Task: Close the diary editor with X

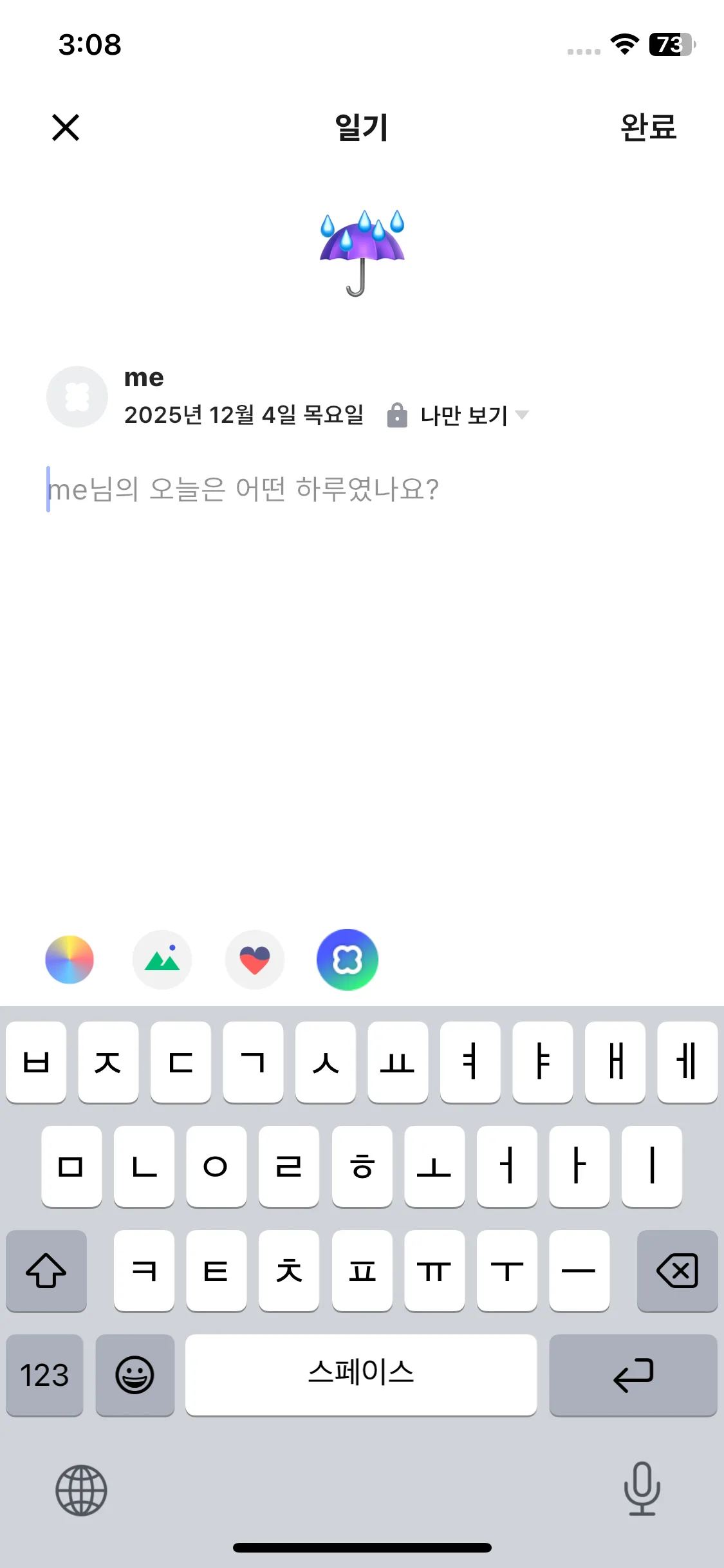Action: click(x=66, y=127)
